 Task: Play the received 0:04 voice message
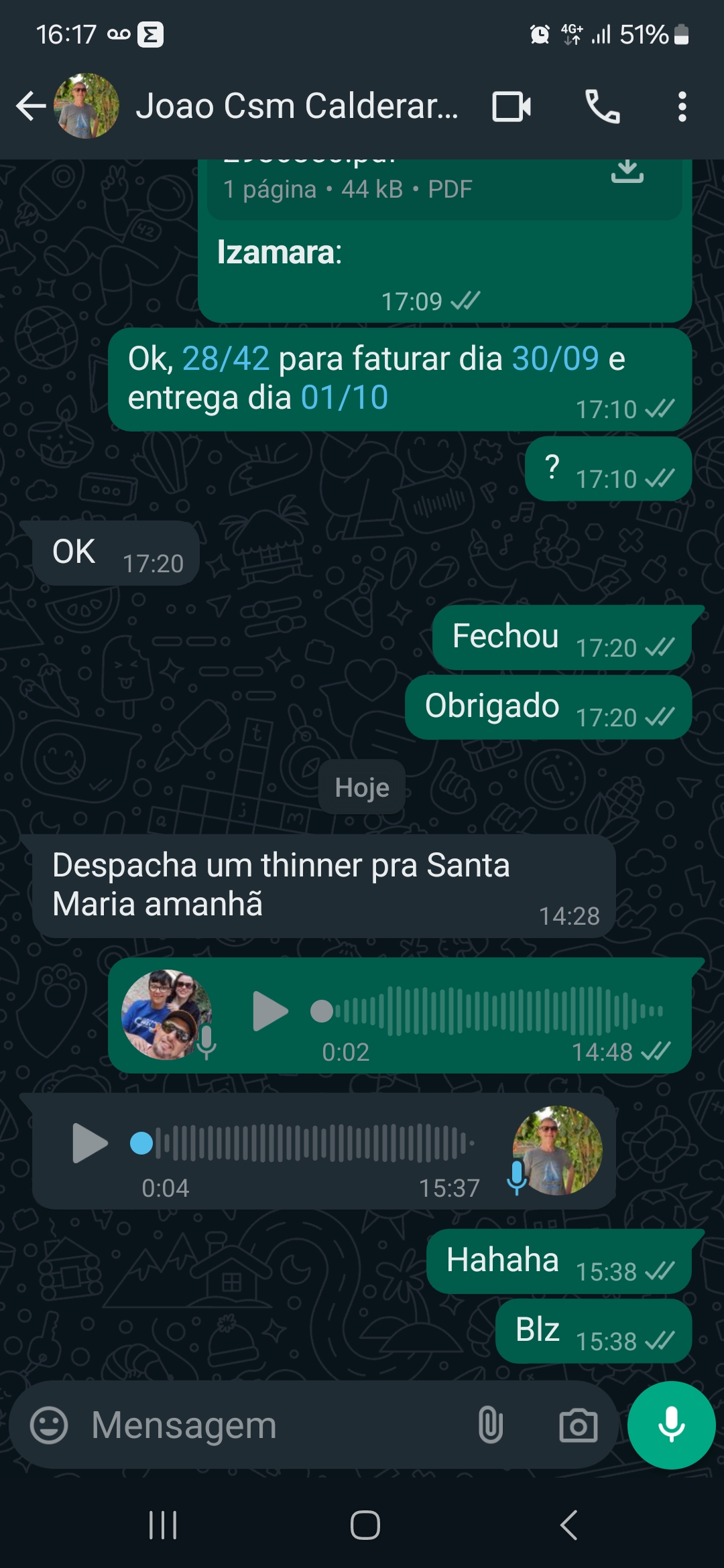point(90,1142)
